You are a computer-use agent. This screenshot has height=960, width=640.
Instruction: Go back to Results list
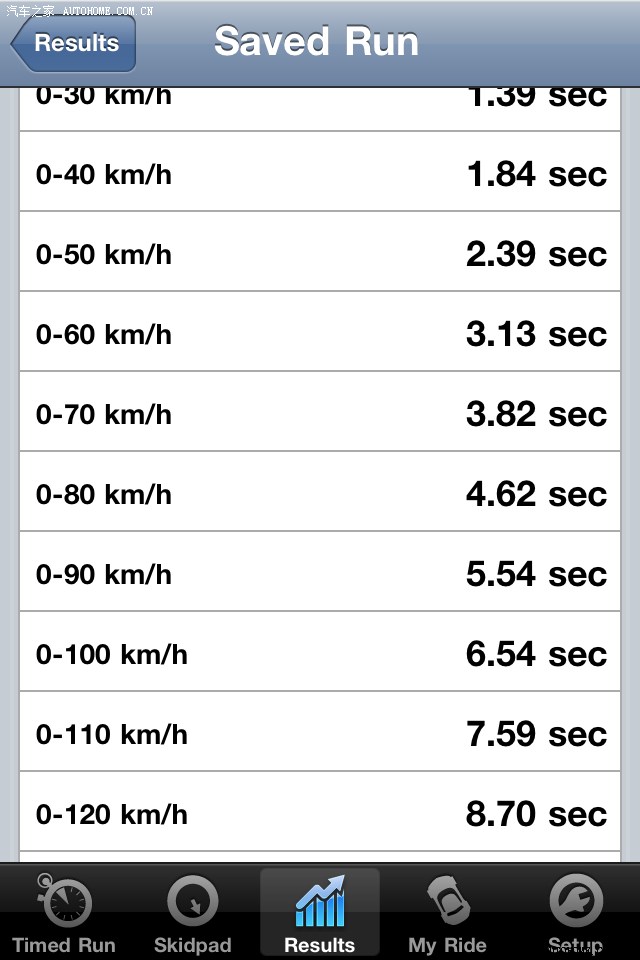click(x=73, y=43)
